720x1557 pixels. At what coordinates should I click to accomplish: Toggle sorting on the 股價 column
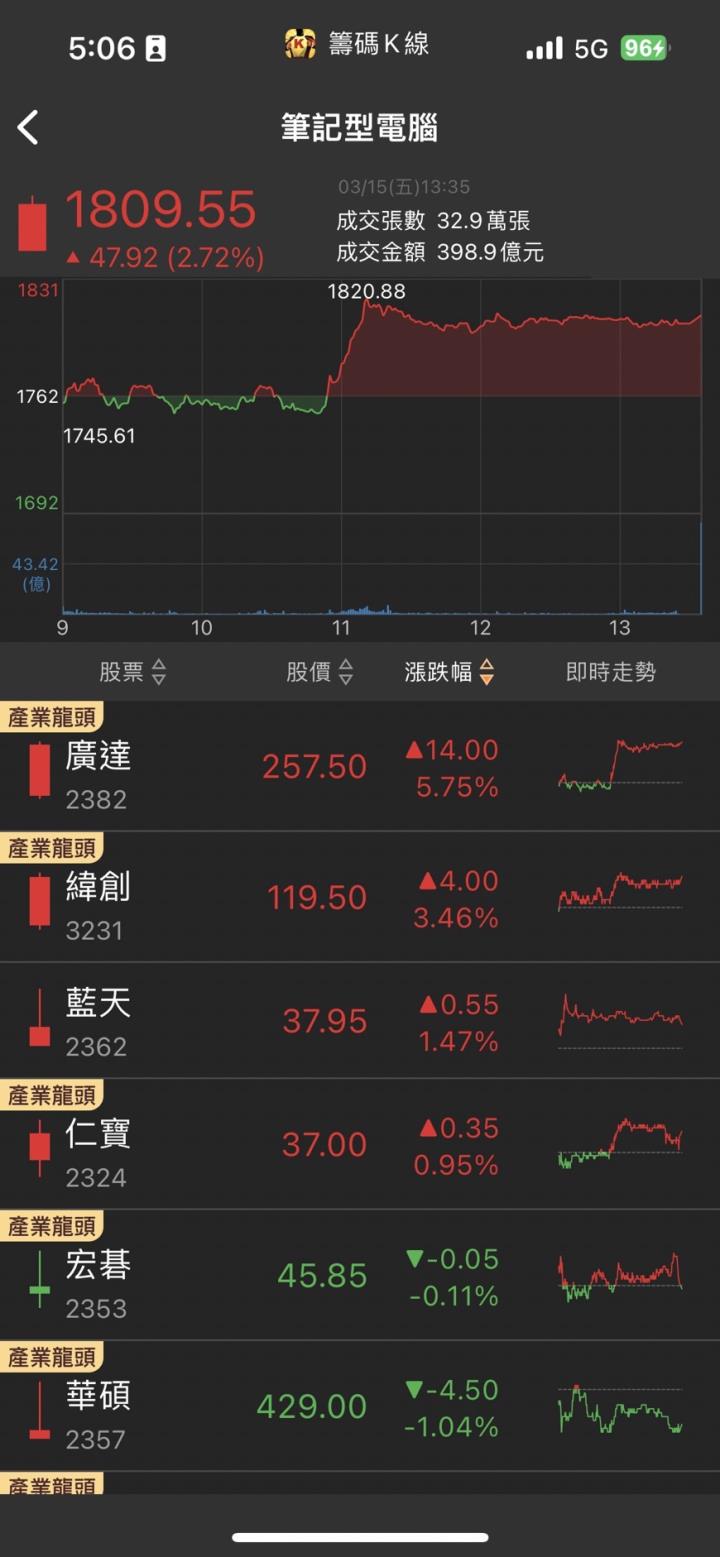[318, 673]
